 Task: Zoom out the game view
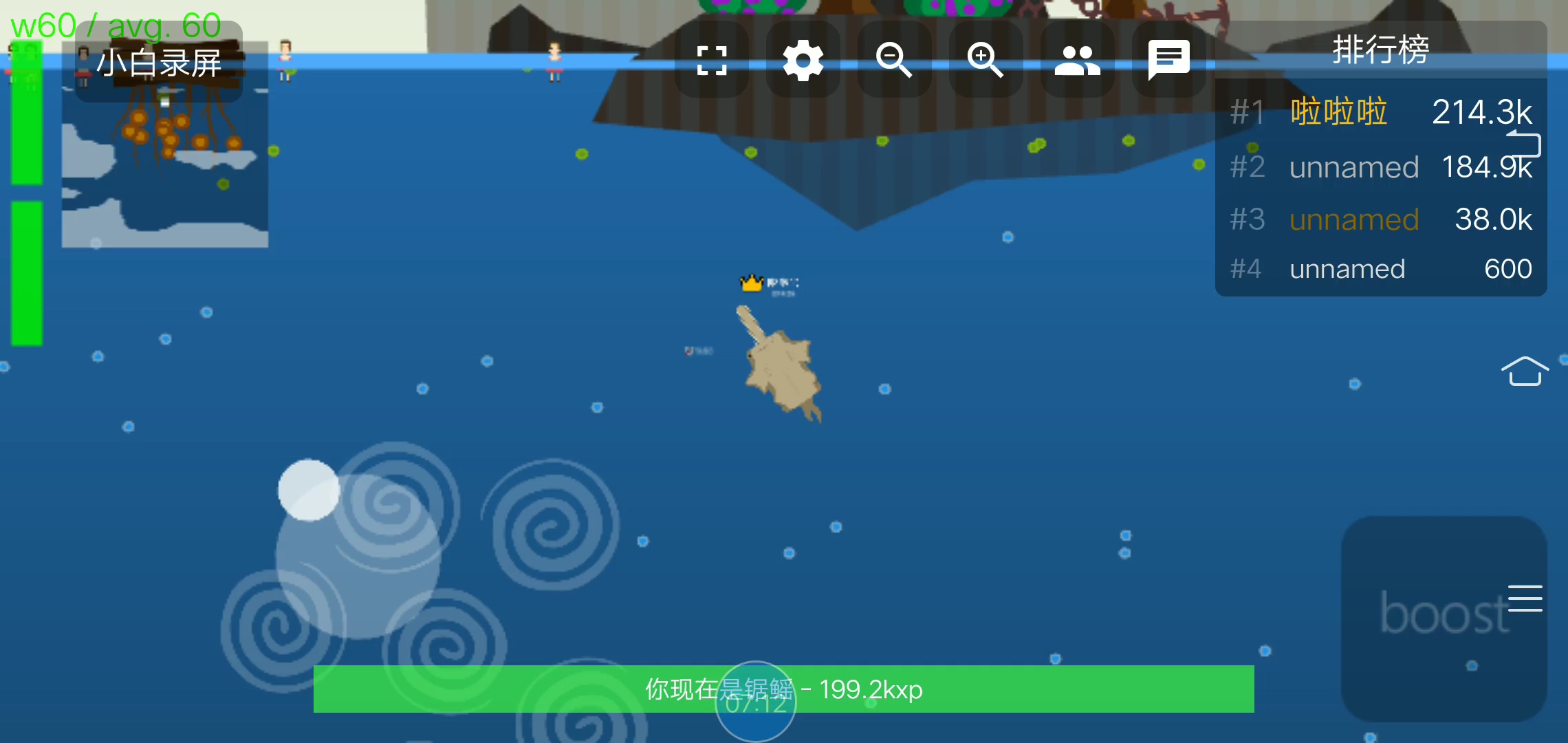(x=893, y=60)
